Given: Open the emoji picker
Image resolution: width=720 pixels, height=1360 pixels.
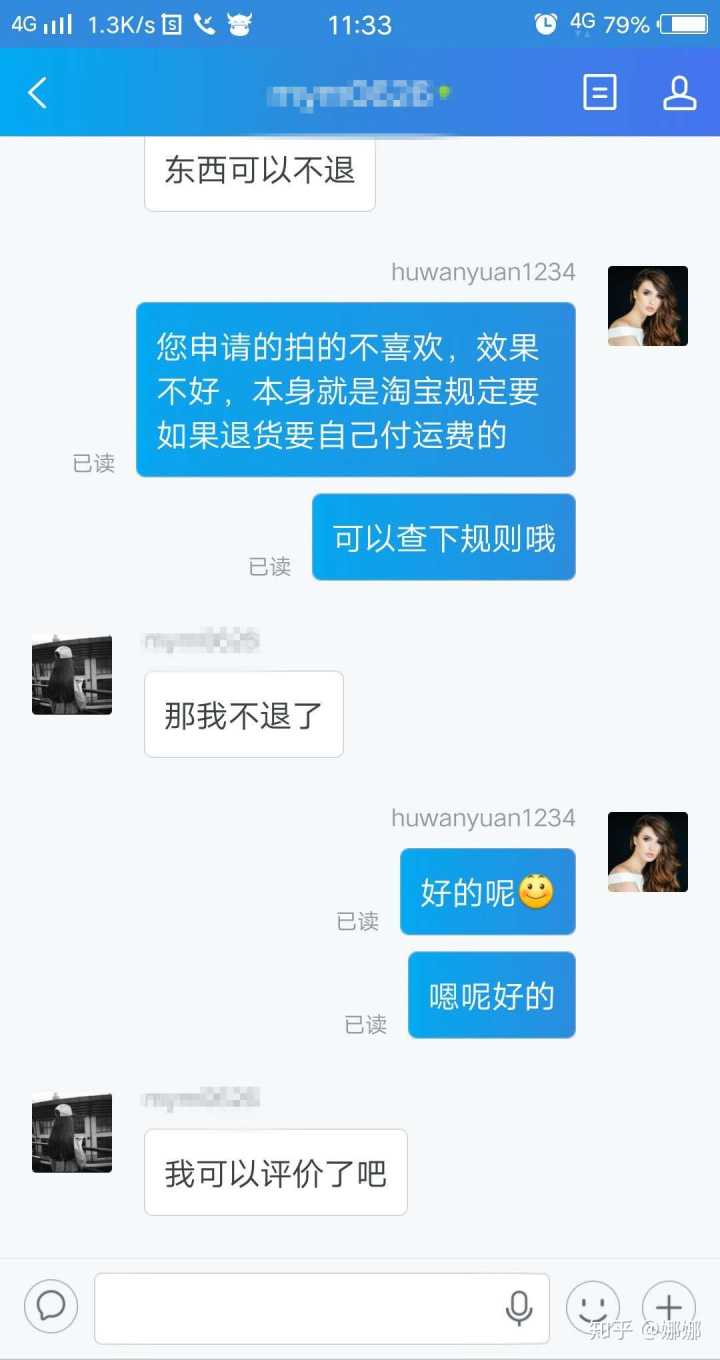Looking at the screenshot, I should 592,1307.
